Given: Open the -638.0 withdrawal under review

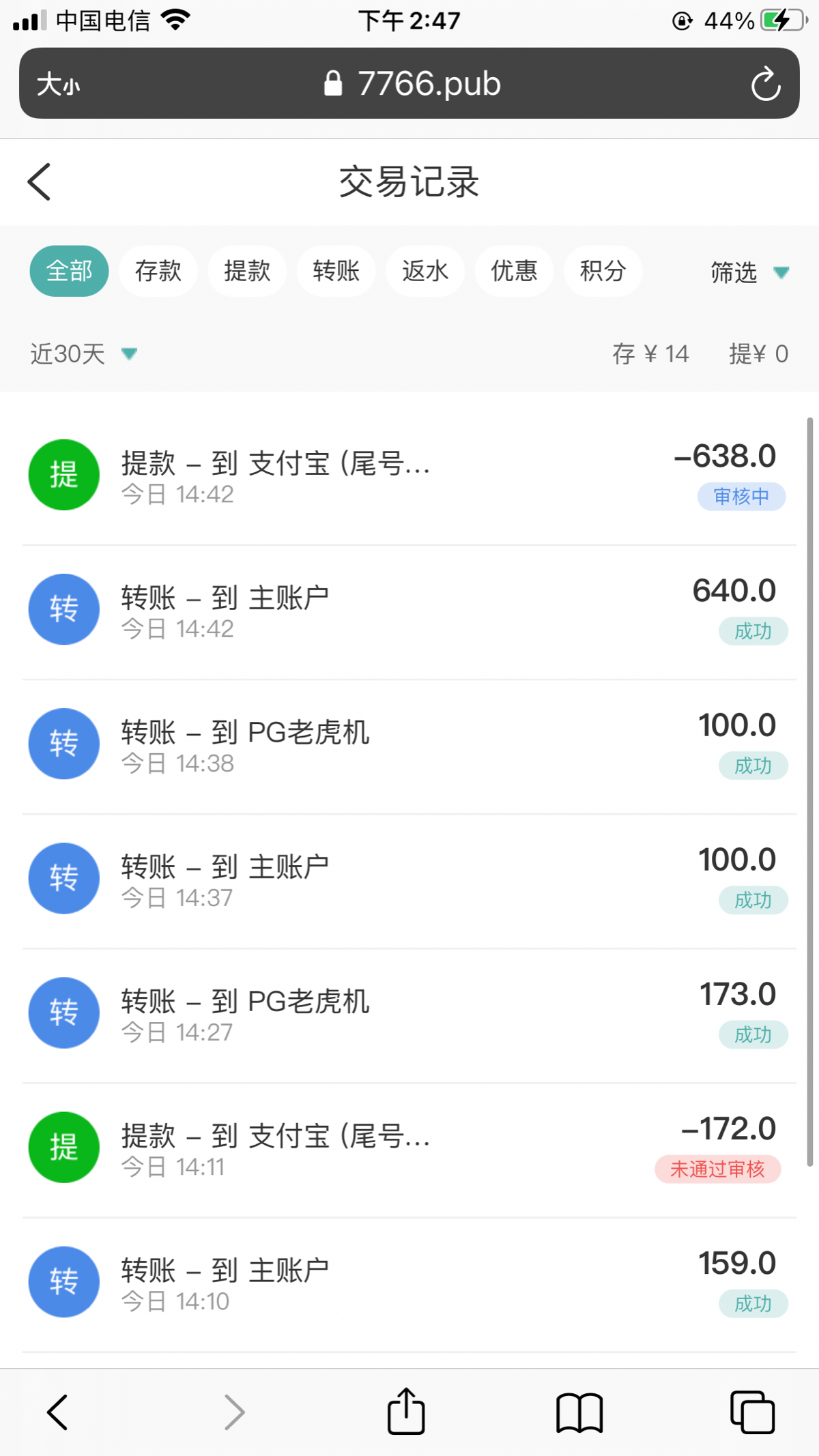Looking at the screenshot, I should [409, 476].
